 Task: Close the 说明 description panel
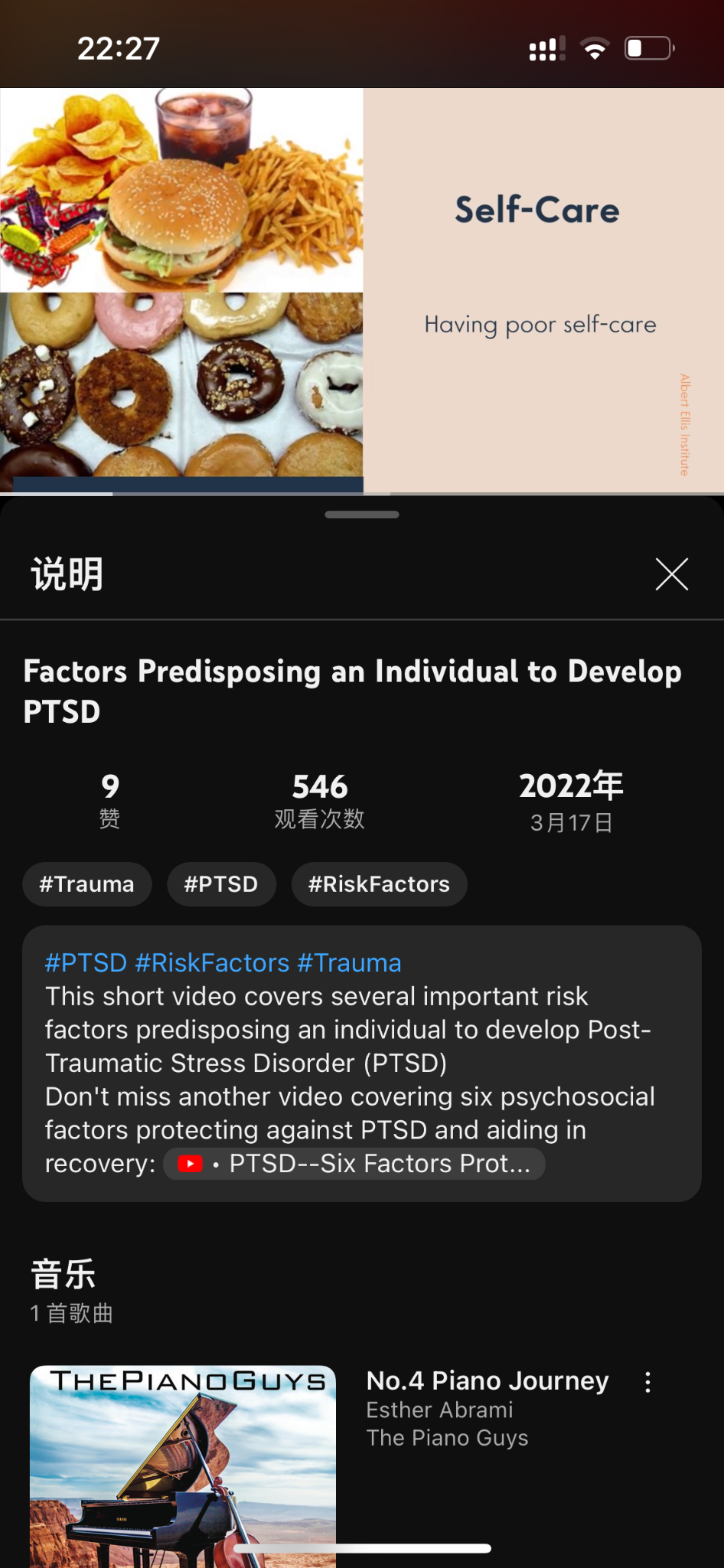tap(671, 574)
